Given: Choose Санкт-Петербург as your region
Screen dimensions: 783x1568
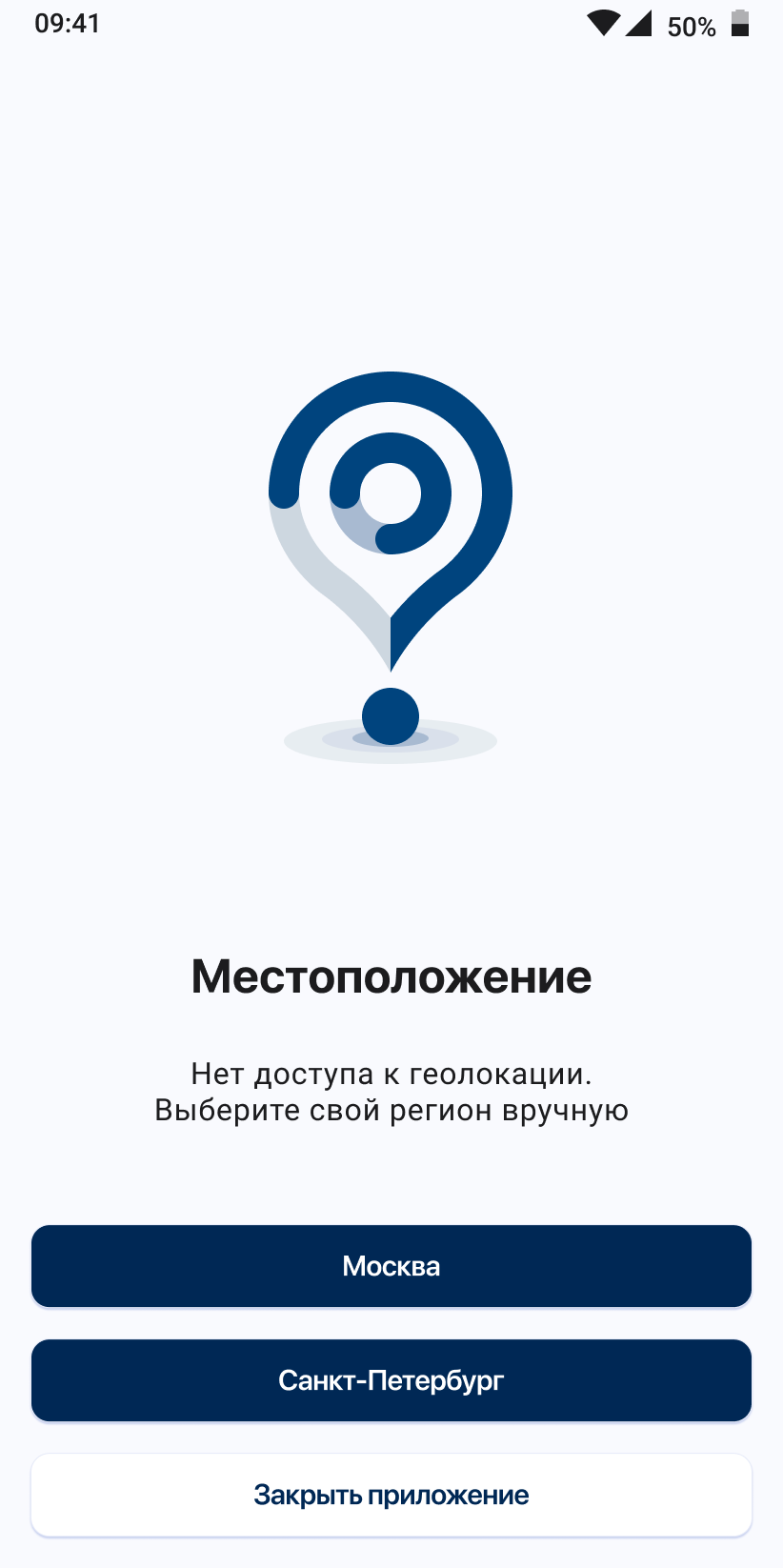Looking at the screenshot, I should [391, 1380].
